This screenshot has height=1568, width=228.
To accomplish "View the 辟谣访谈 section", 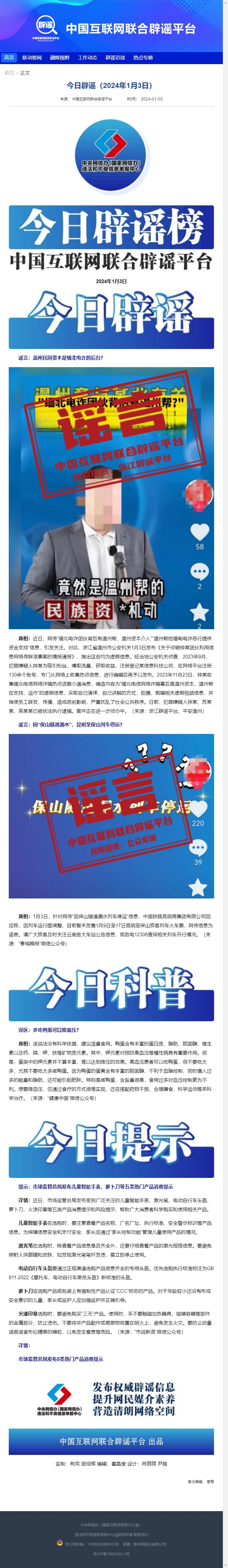I will [x=115, y=58].
